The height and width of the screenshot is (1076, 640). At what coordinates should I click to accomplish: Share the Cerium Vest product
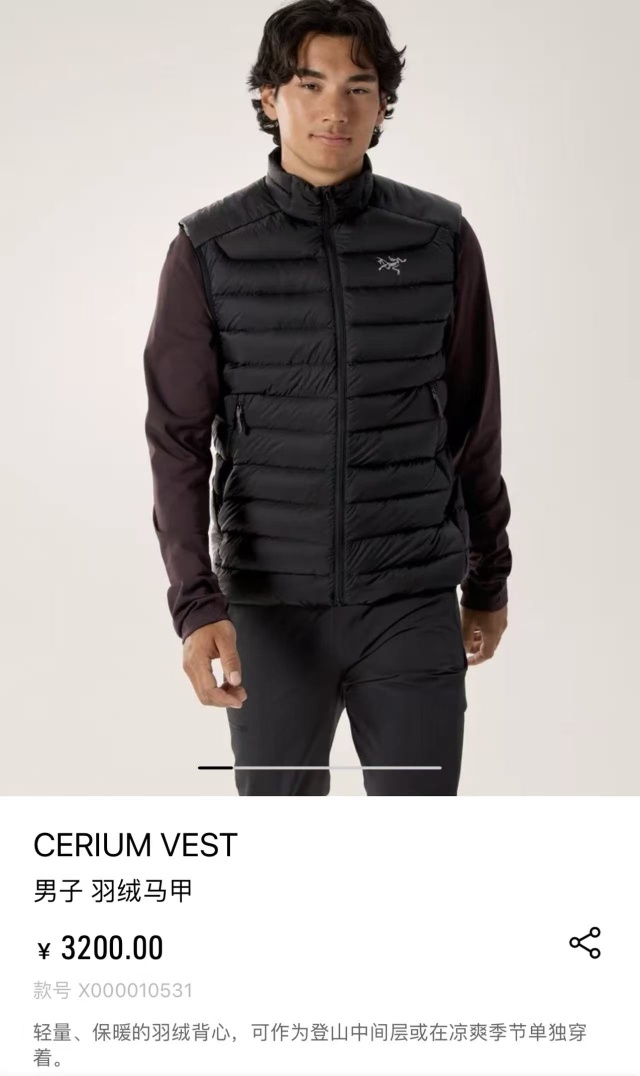(x=585, y=943)
